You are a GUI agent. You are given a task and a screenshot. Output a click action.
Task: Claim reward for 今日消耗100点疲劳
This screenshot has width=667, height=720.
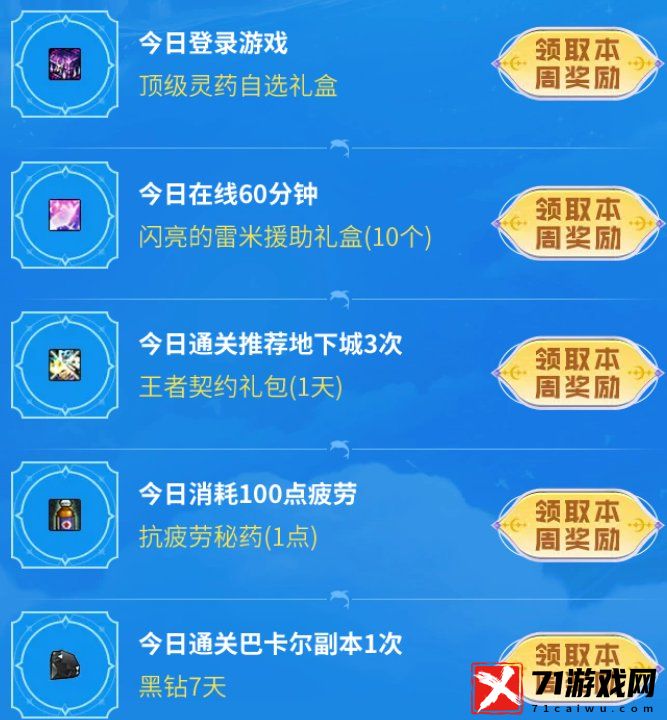pyautogui.click(x=577, y=523)
